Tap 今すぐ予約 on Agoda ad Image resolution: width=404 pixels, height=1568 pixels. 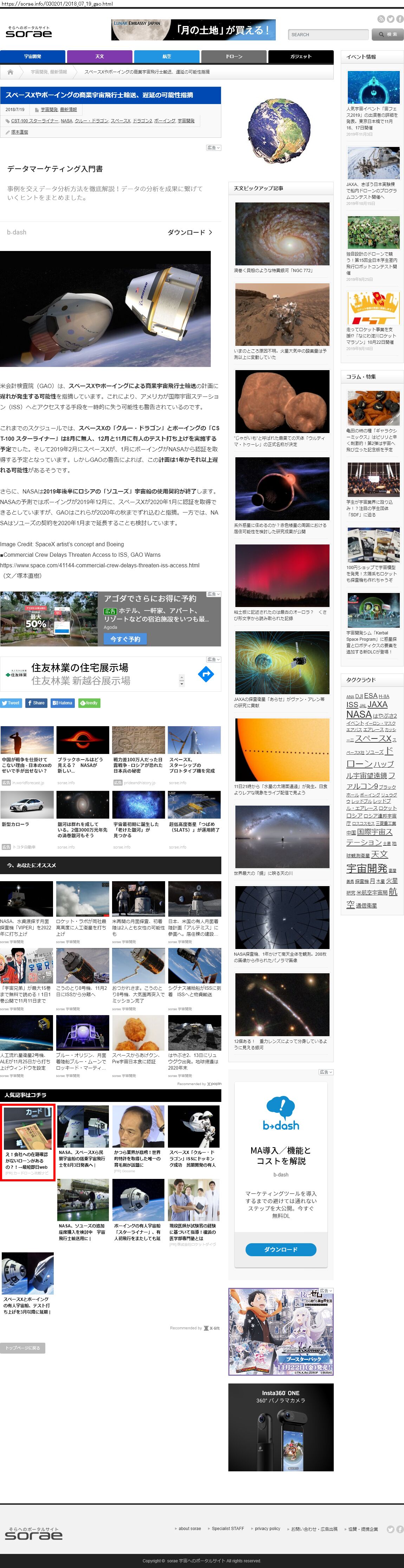125,639
